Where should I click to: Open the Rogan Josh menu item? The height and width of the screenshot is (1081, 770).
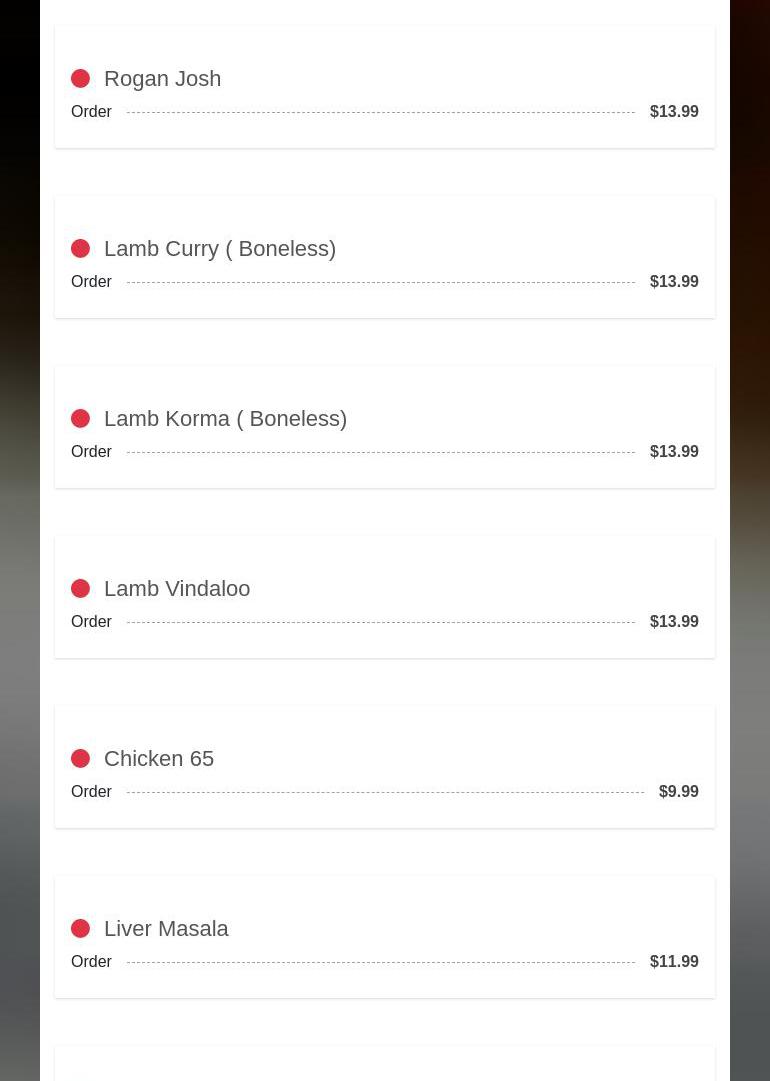click(x=162, y=79)
